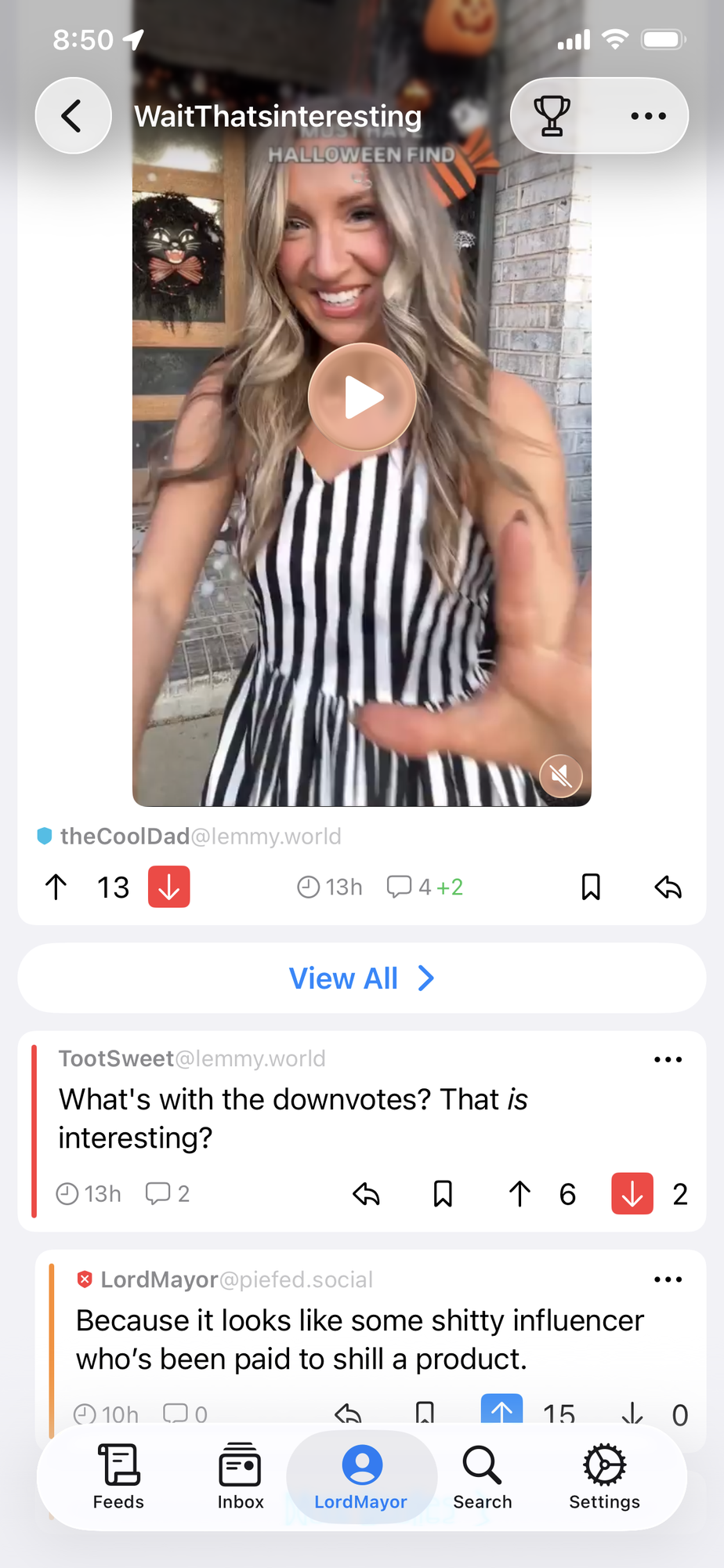The width and height of the screenshot is (724, 1568).
Task: Open the overflow menu in the header
Action: pyautogui.click(x=648, y=116)
